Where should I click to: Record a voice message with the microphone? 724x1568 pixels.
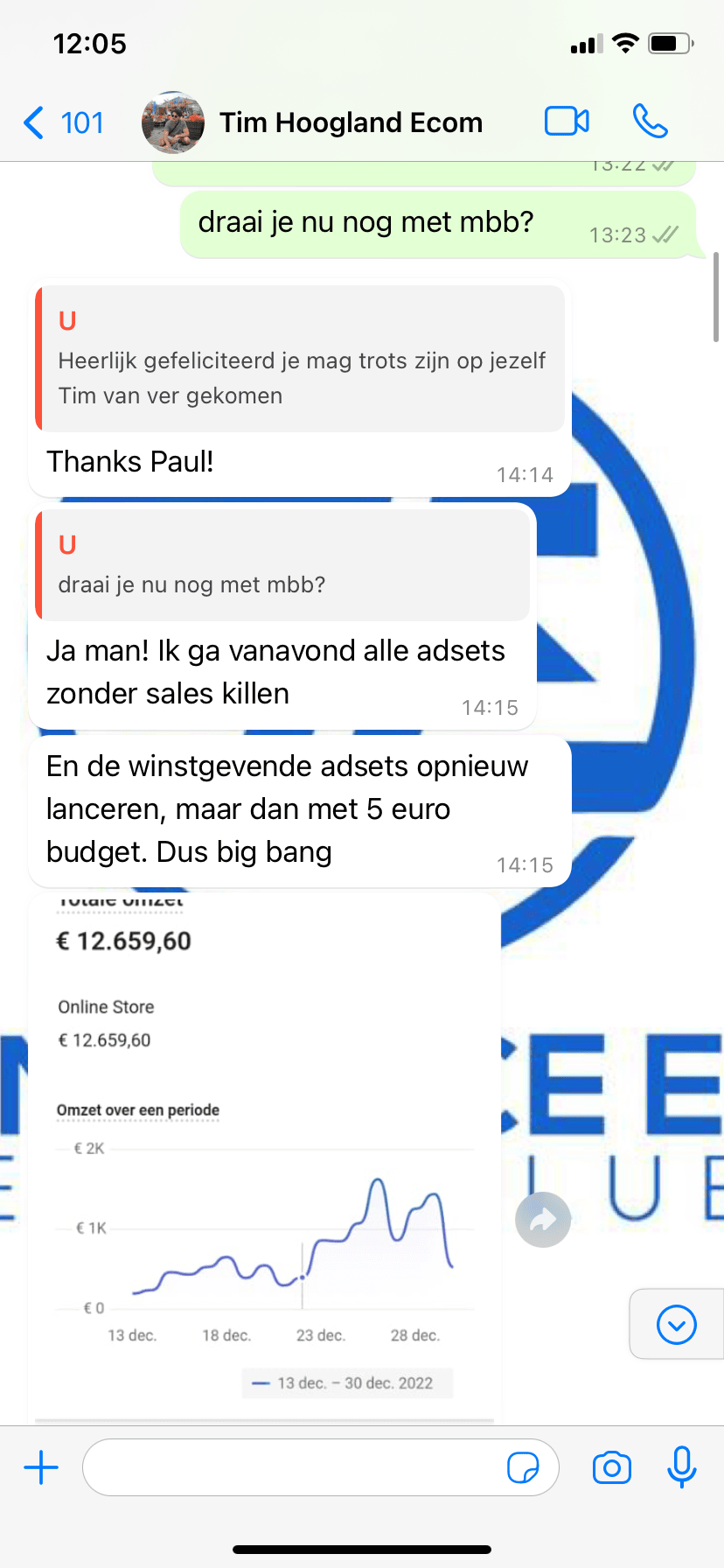[x=681, y=1467]
